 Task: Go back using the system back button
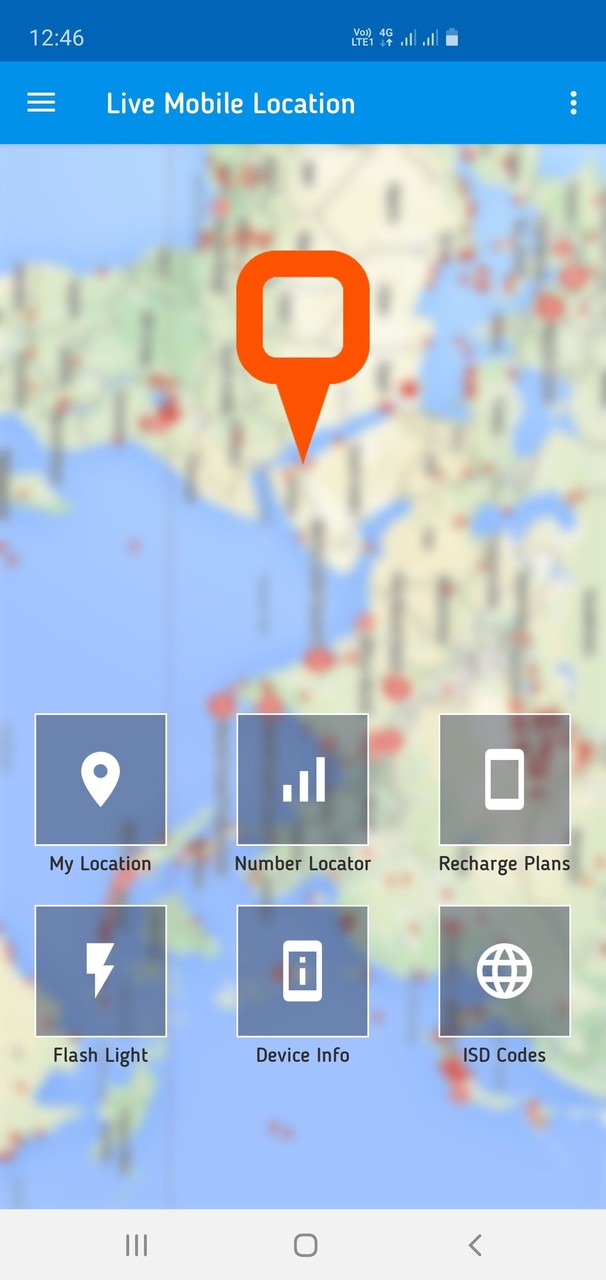[475, 1245]
